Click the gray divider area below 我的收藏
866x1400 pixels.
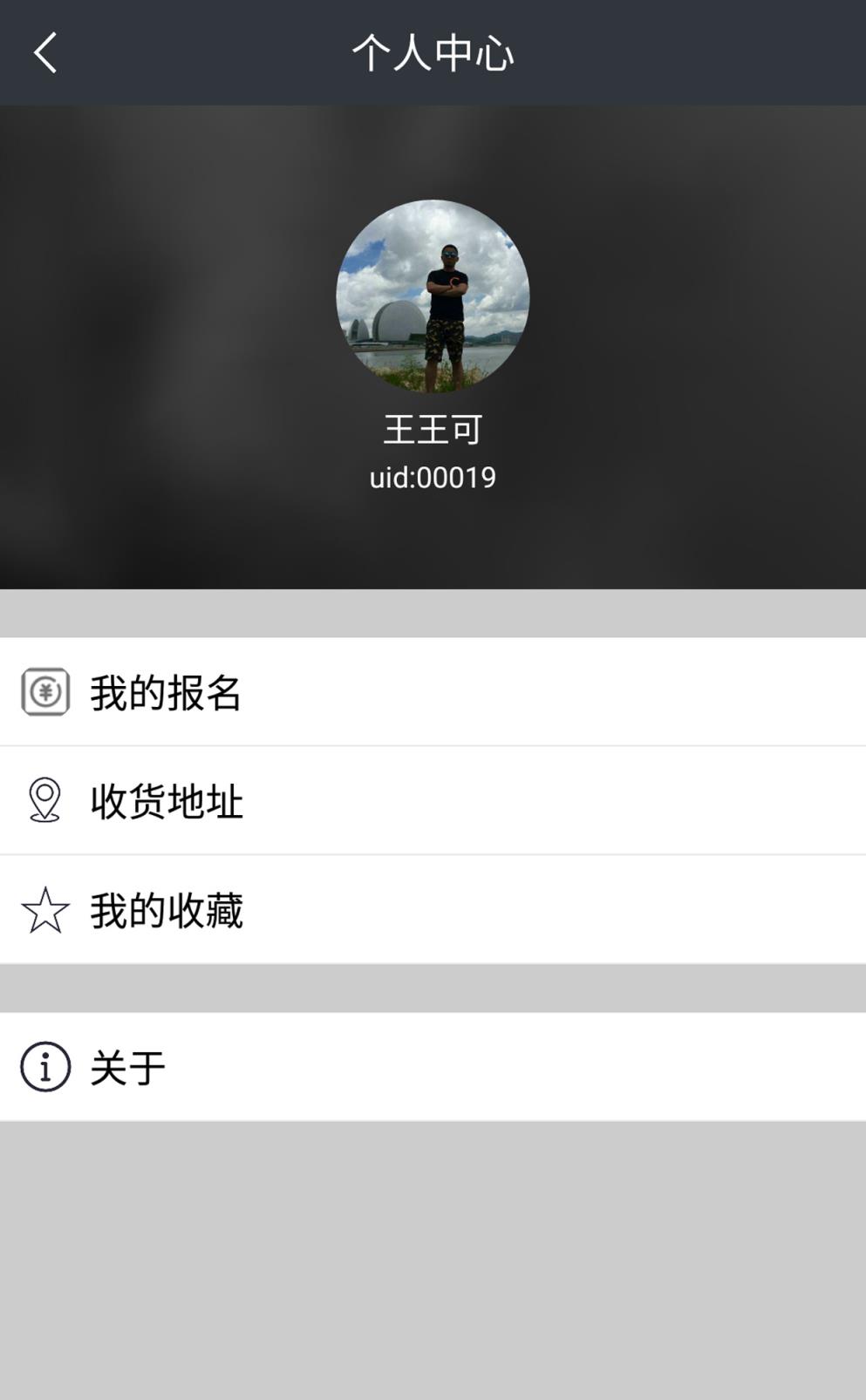(x=433, y=985)
